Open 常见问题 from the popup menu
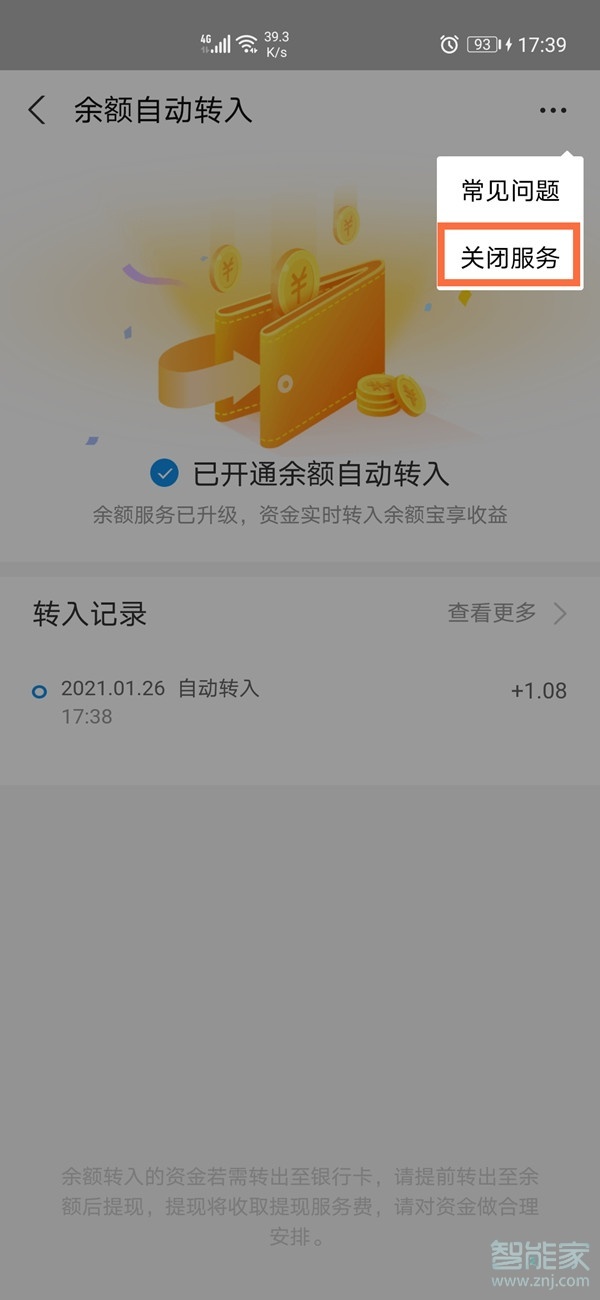Image resolution: width=600 pixels, height=1300 pixels. point(510,191)
